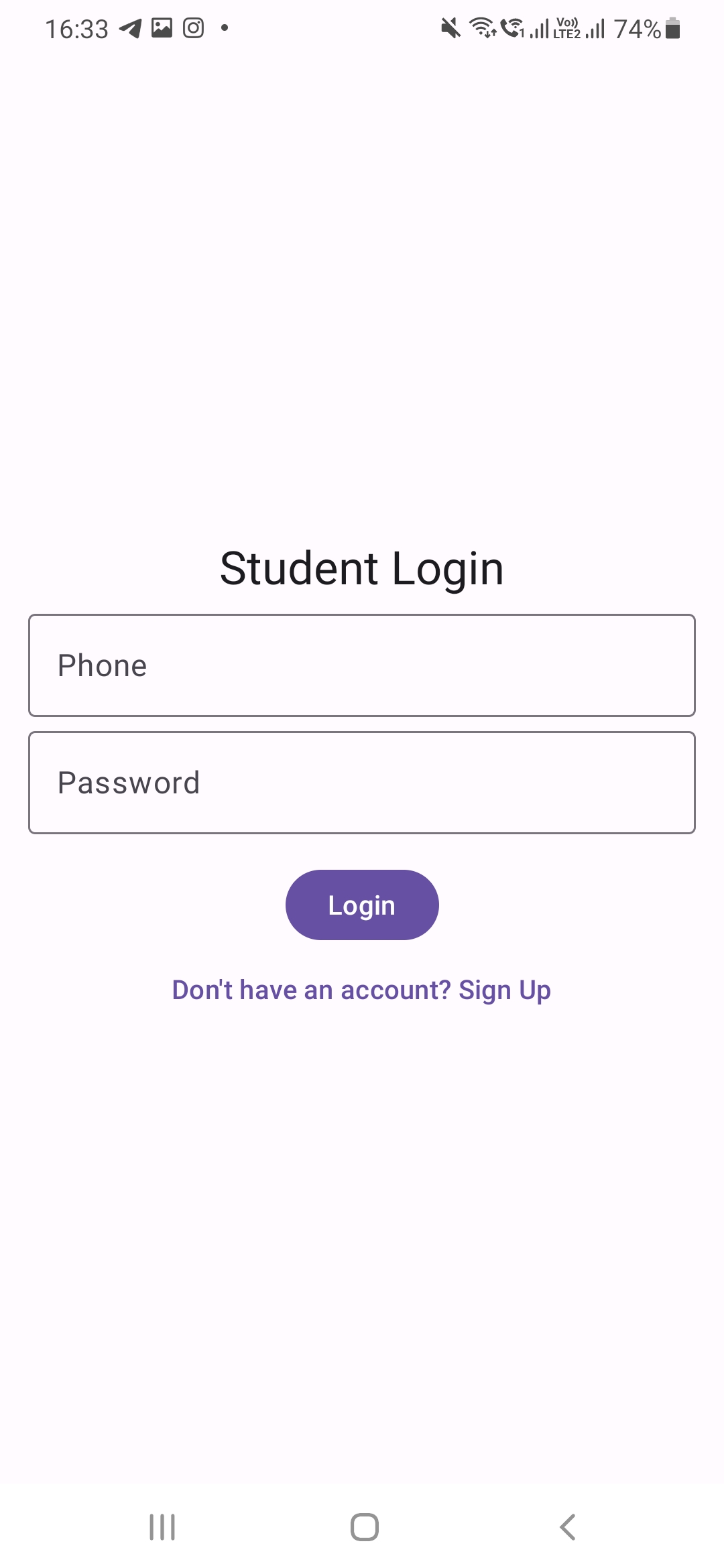Screen dimensions: 724x1568
Task: Go to the home screen
Action: 364,1527
